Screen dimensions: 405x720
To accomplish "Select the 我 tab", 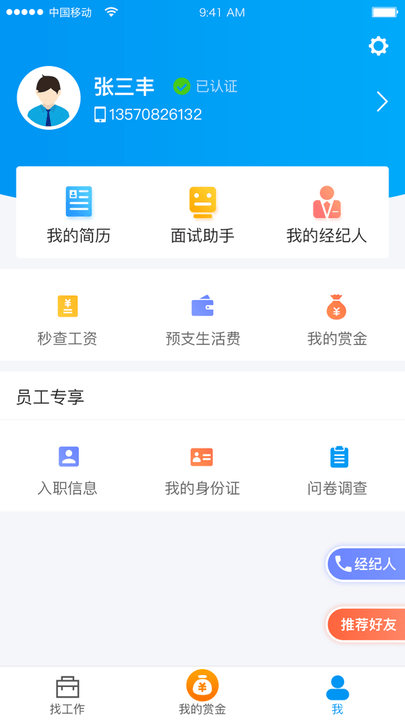I will (338, 695).
